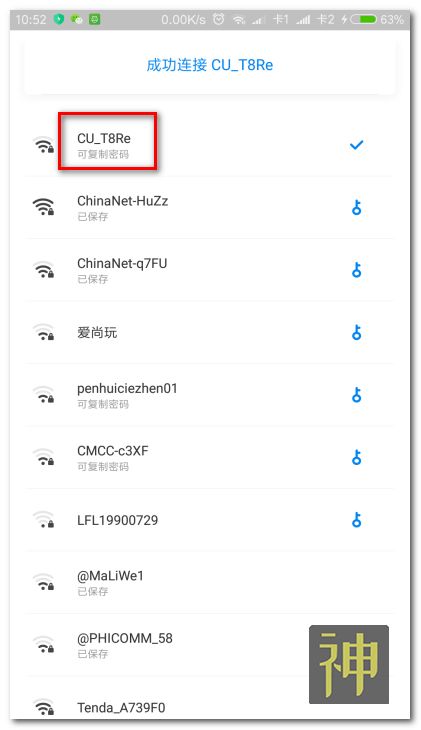Tap the key icon beside penhuiciezhen01
This screenshot has width=421, height=730.
click(356, 395)
